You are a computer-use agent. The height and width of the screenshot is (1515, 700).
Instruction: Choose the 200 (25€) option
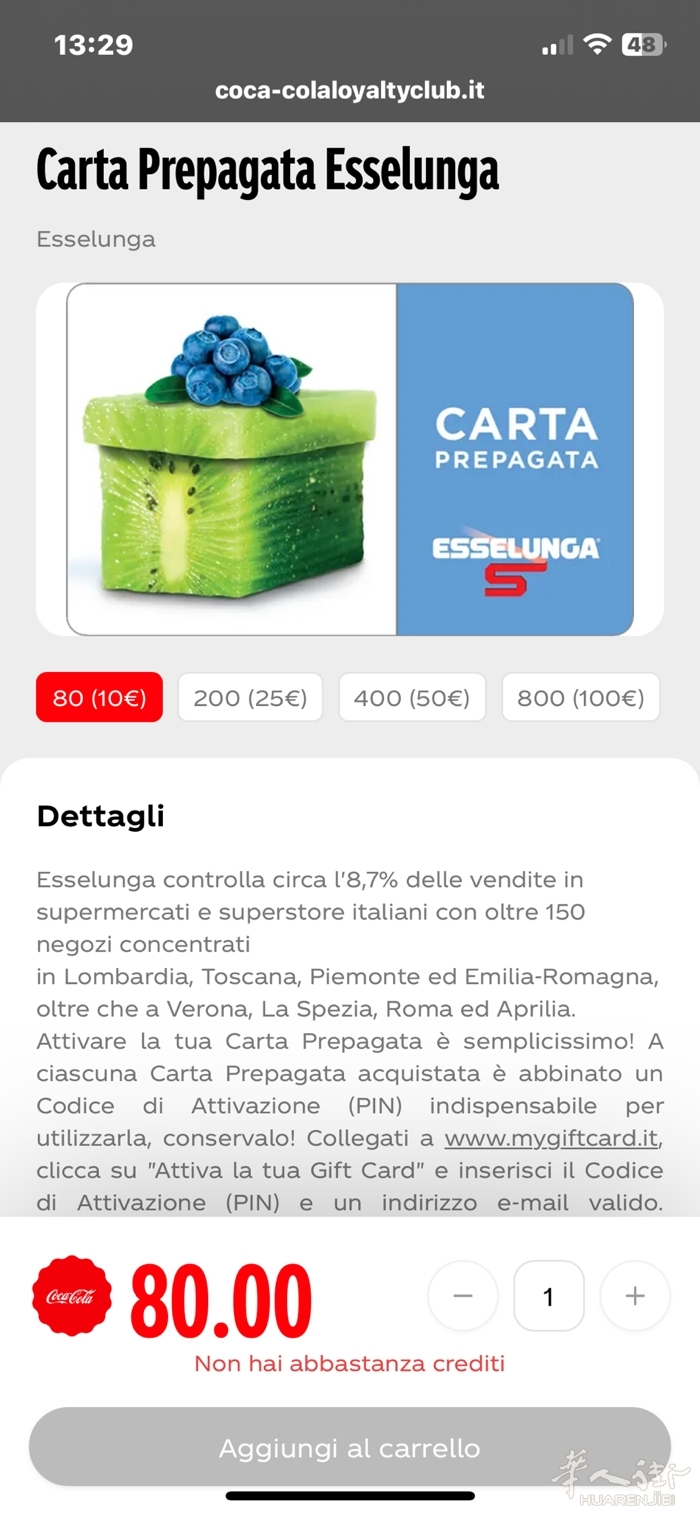point(250,697)
